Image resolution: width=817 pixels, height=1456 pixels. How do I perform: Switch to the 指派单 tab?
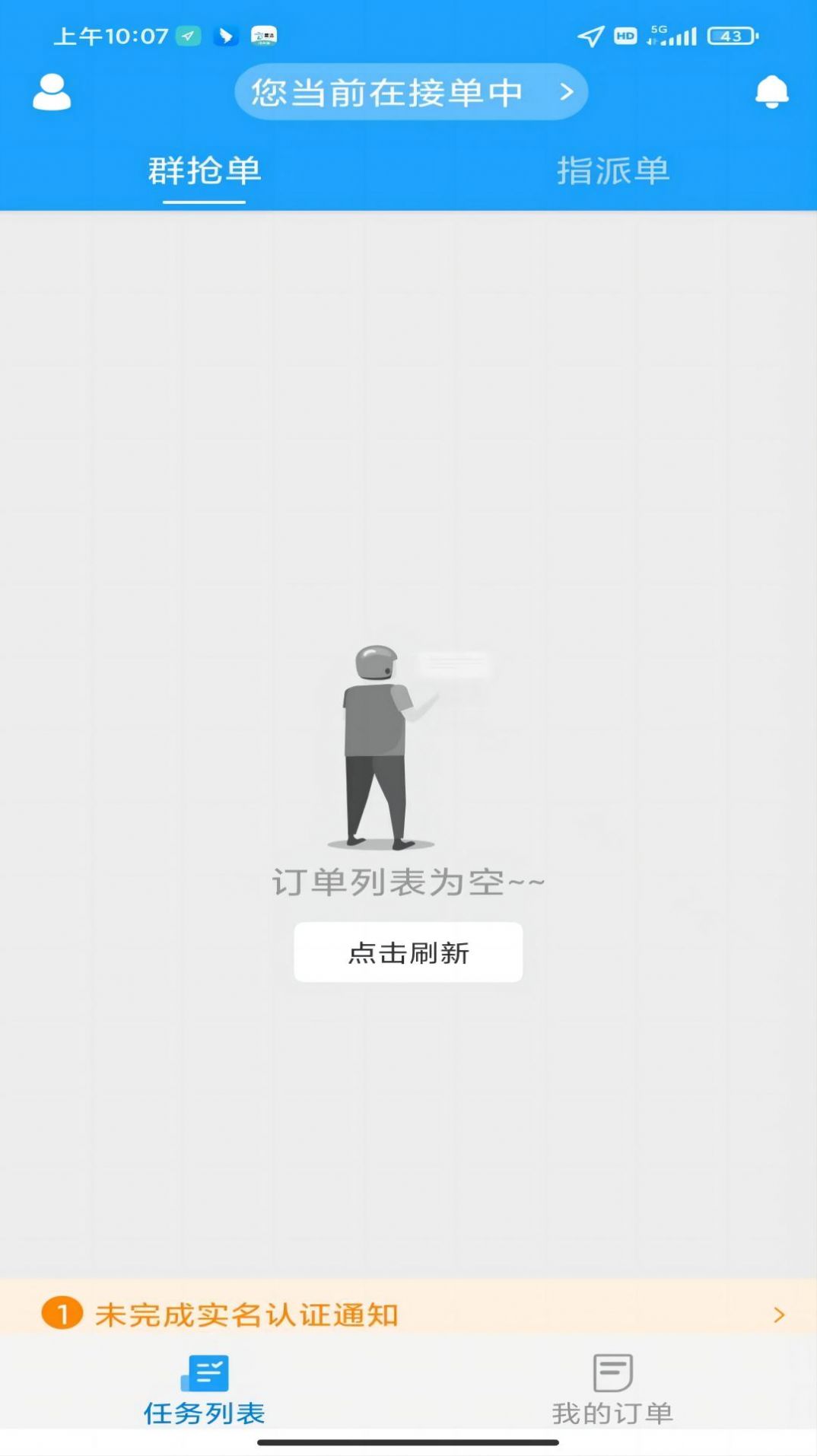612,170
